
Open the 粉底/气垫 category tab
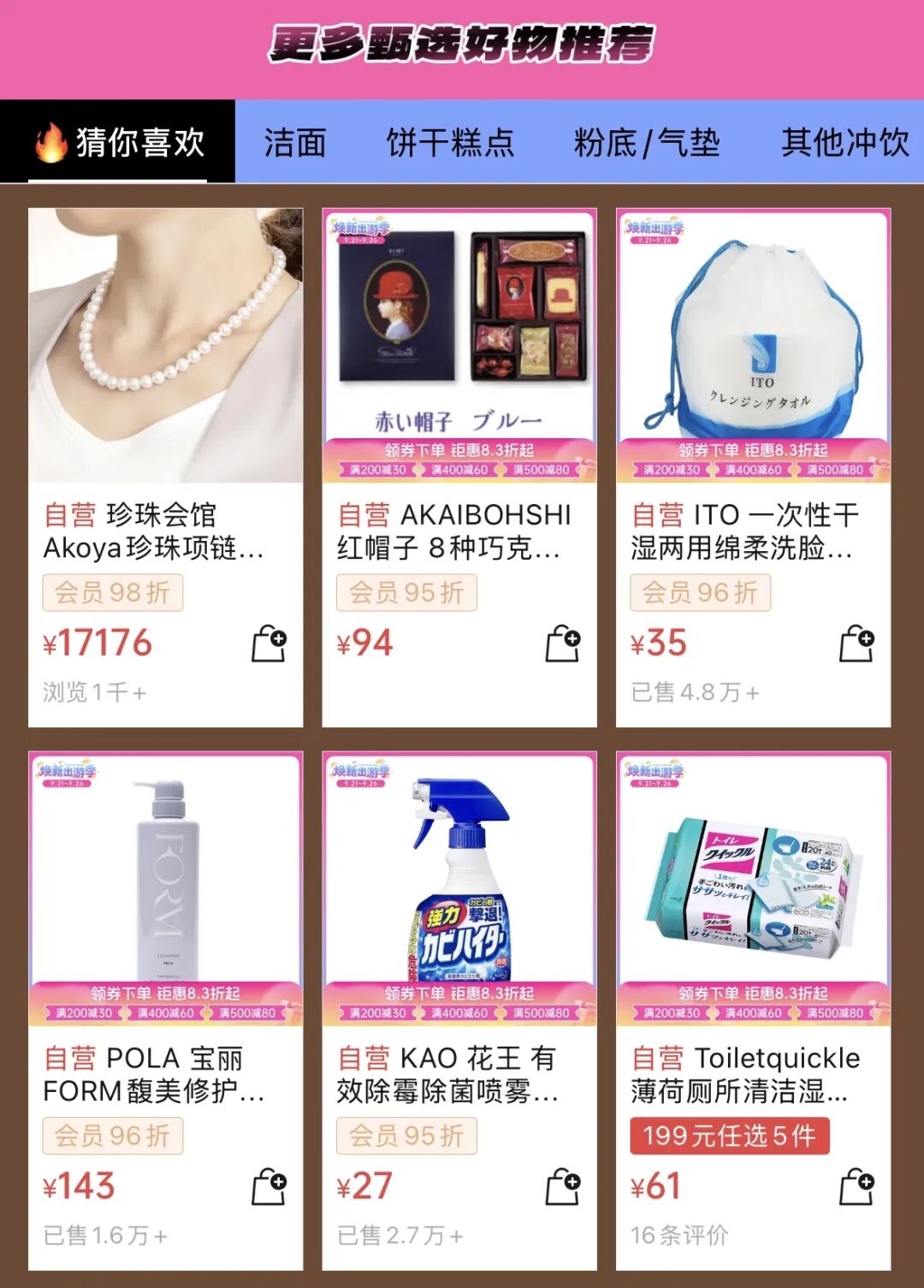pyautogui.click(x=647, y=142)
